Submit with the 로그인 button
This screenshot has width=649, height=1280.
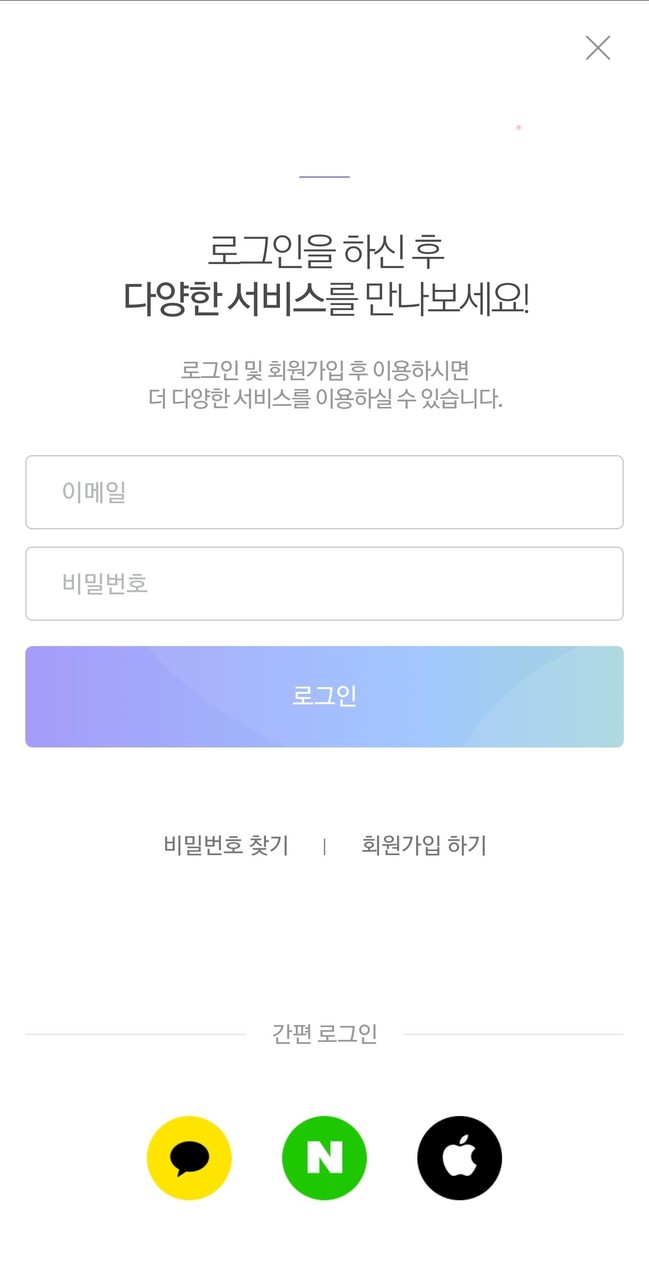(x=324, y=696)
